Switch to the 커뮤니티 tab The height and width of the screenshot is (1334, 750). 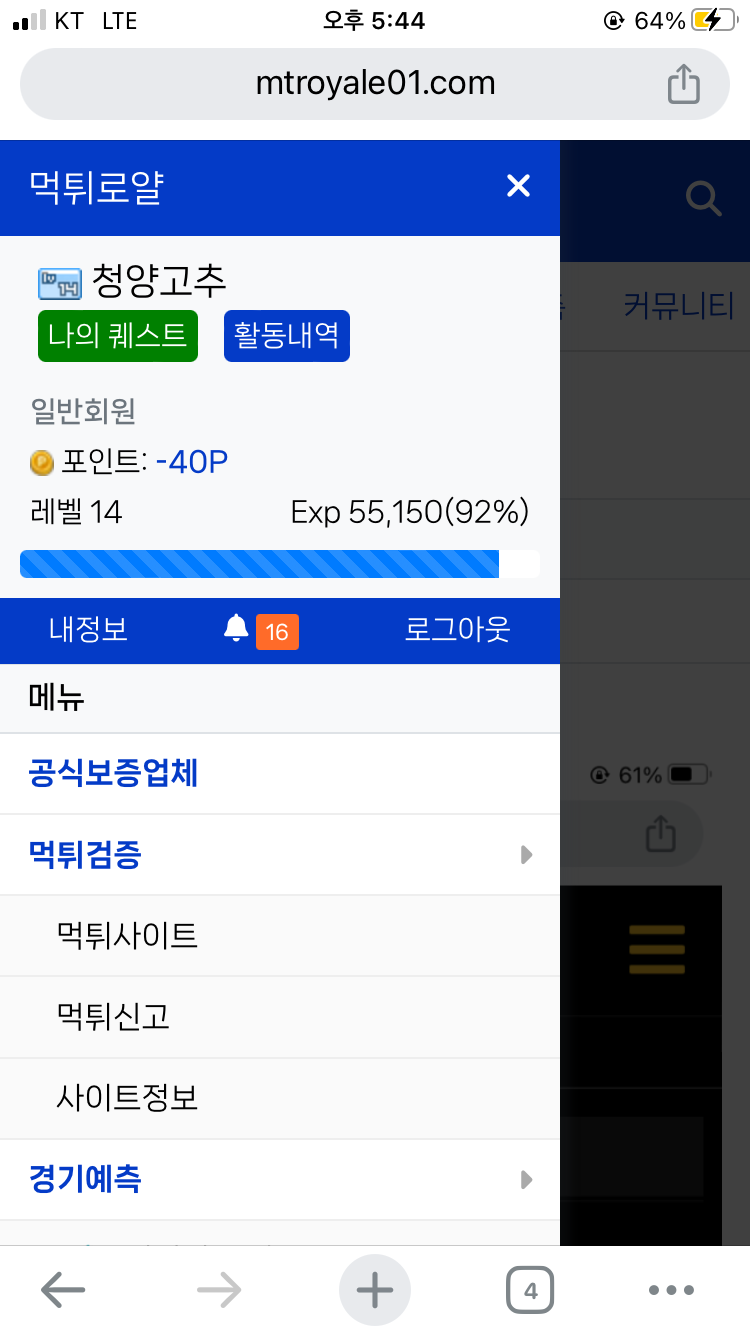click(x=678, y=305)
